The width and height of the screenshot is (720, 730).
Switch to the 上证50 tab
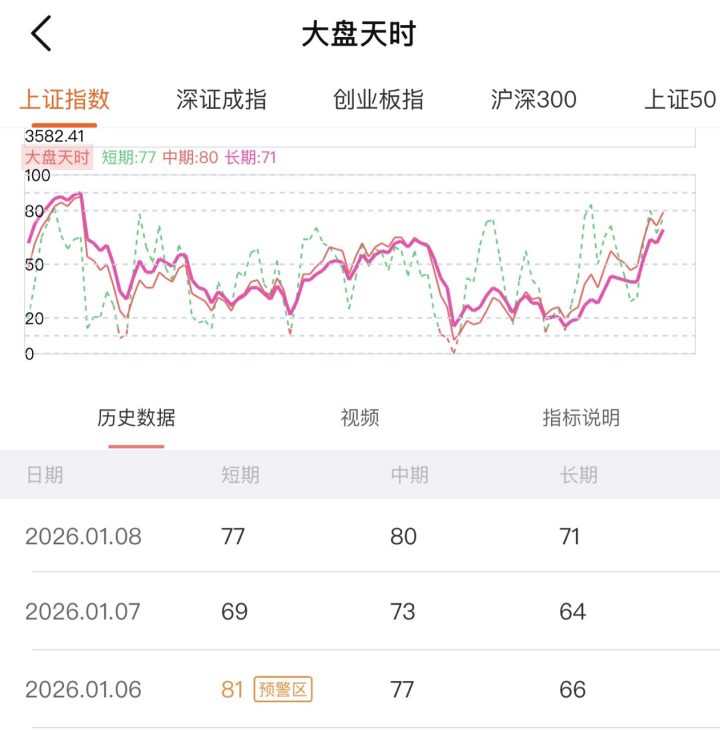(680, 100)
